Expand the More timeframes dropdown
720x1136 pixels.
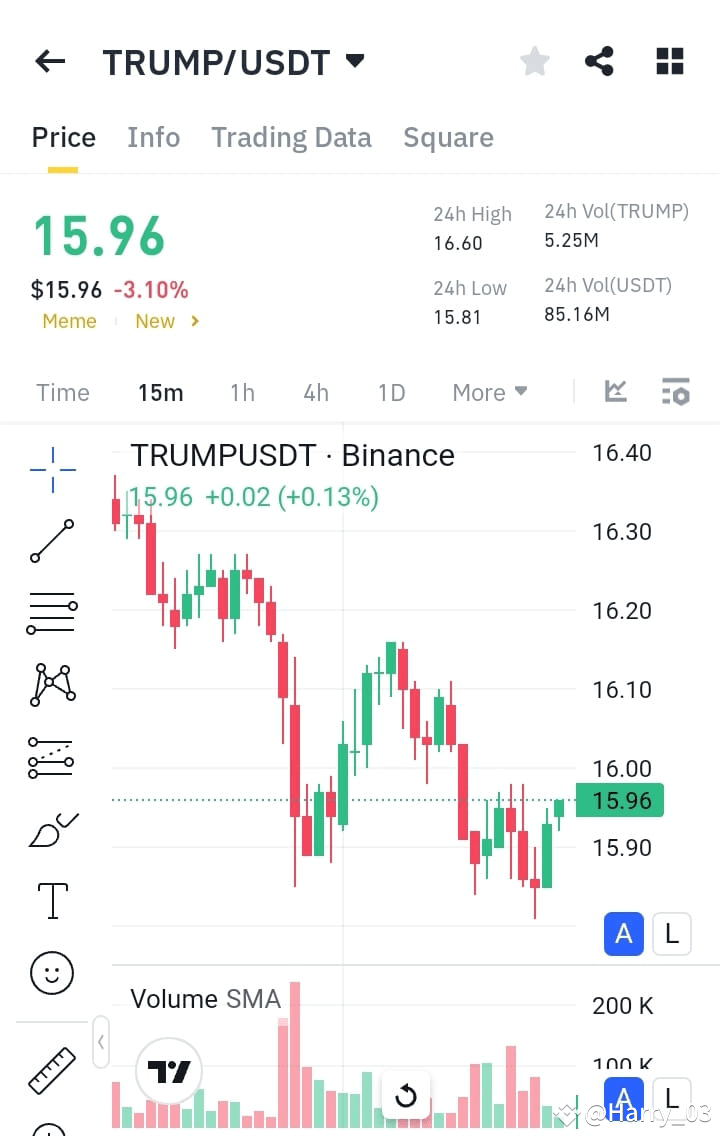pos(489,392)
